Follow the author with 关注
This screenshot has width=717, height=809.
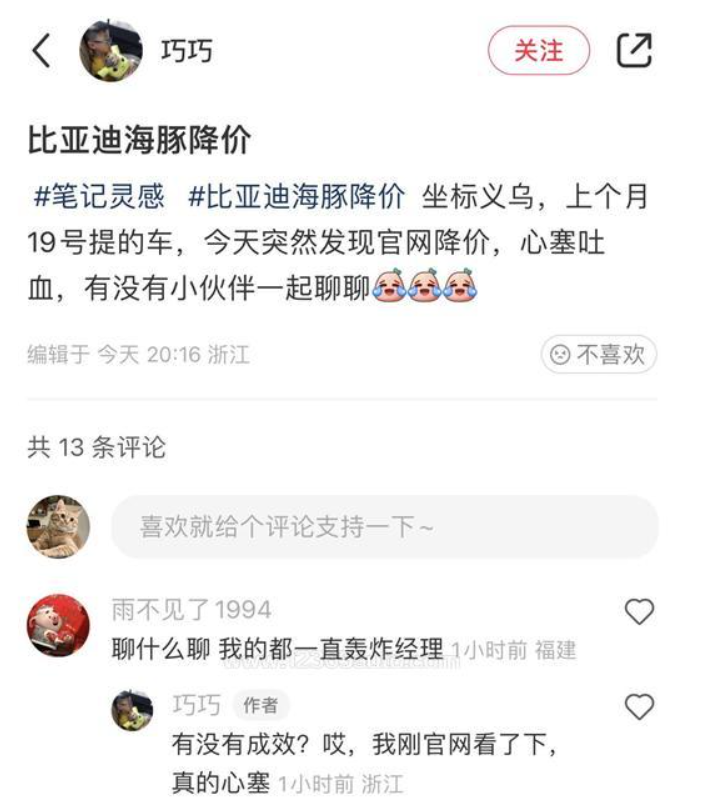pyautogui.click(x=539, y=50)
